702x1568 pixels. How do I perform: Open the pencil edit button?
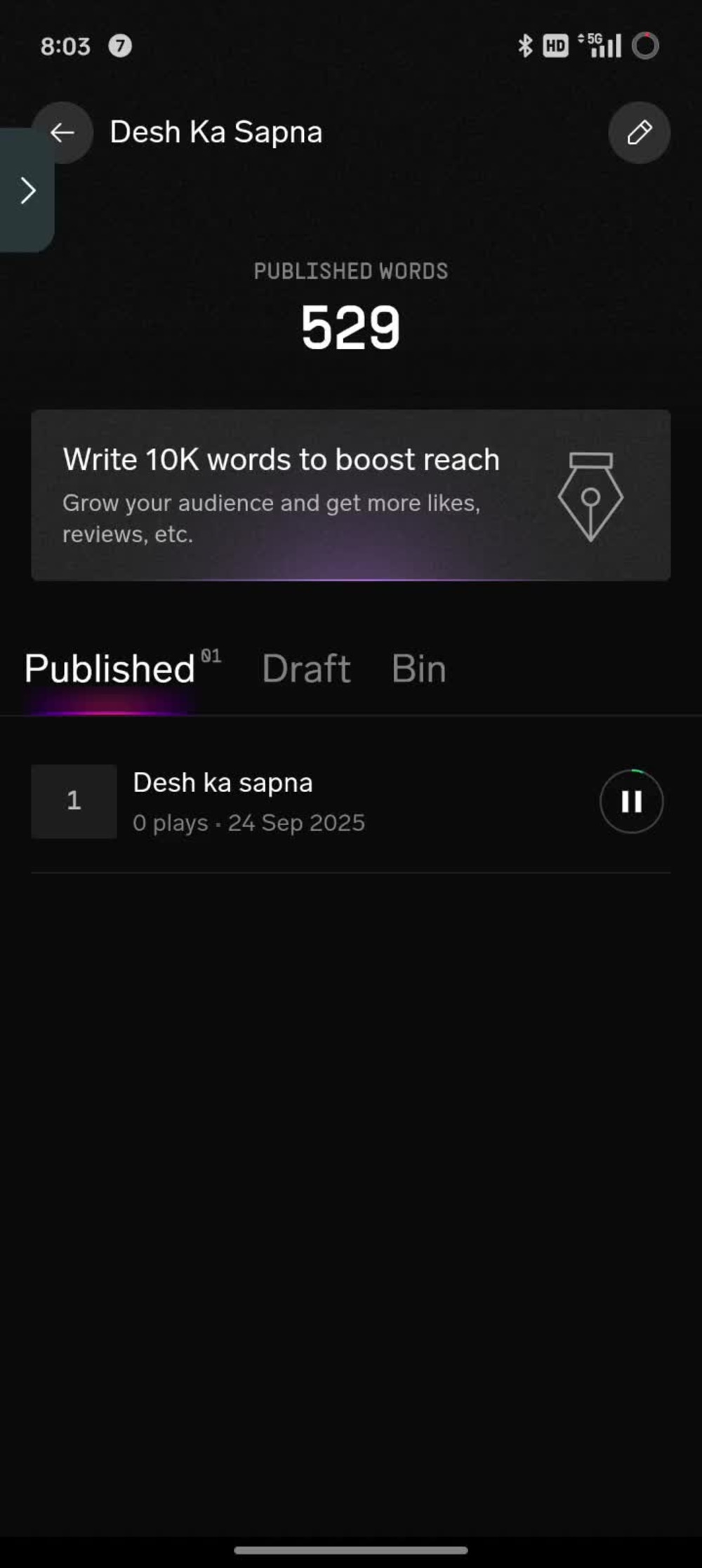coord(639,132)
